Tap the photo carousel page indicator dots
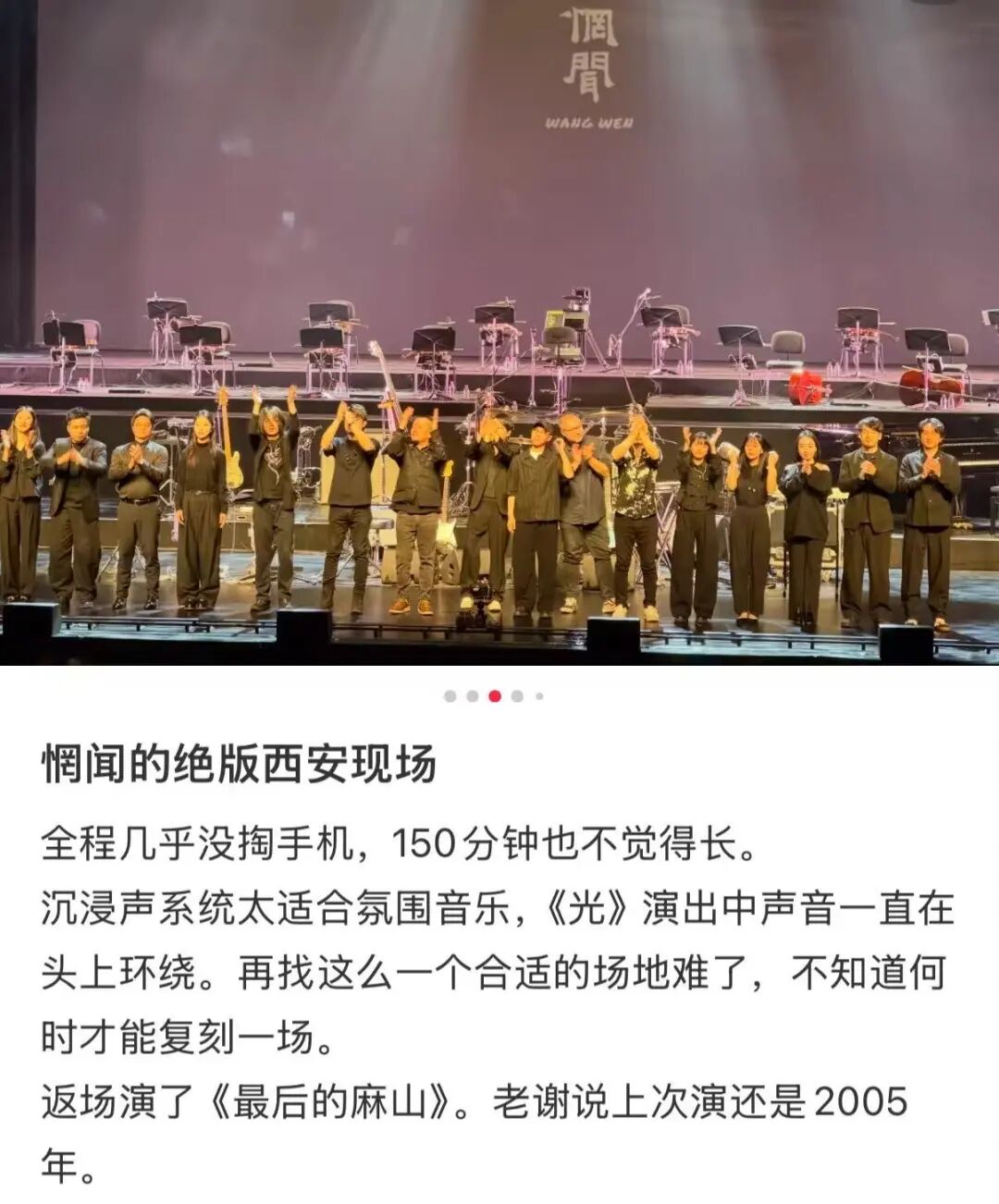999x1204 pixels. 495,696
